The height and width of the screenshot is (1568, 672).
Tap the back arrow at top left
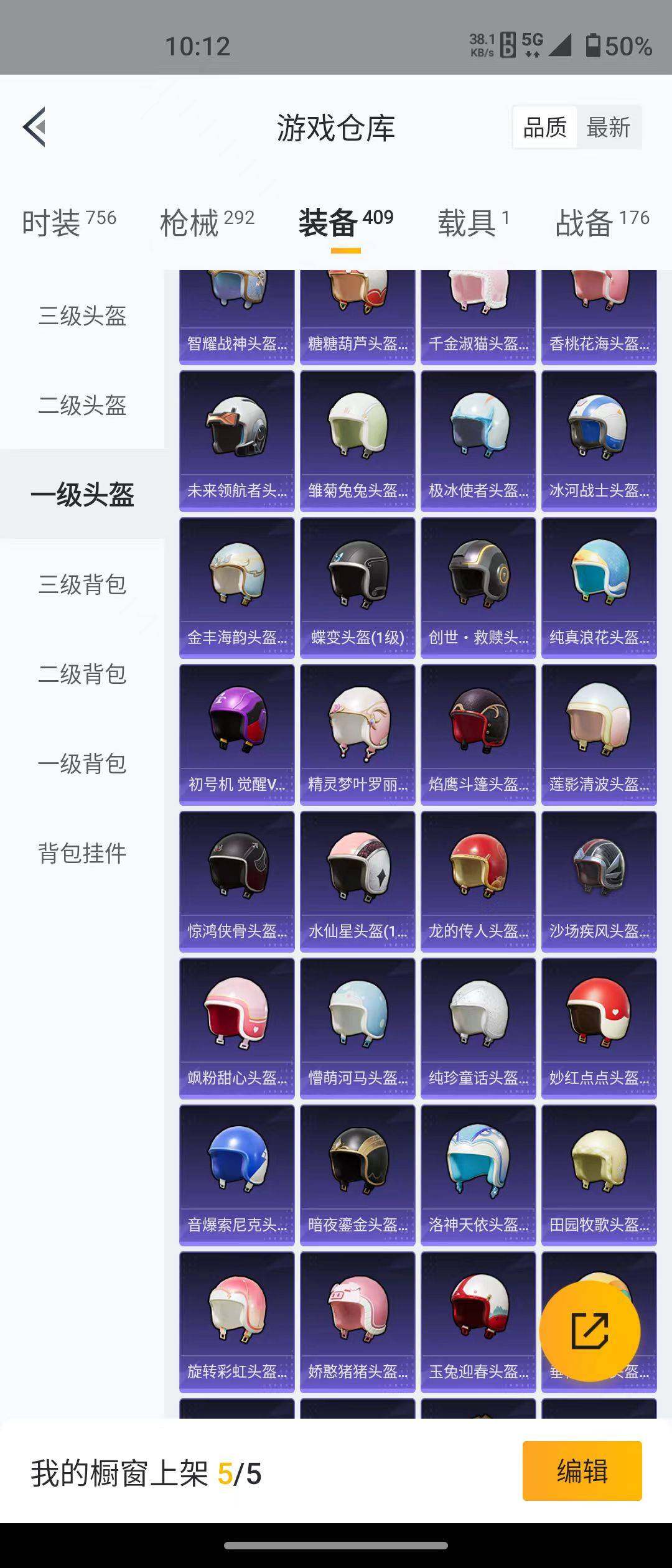[34, 126]
